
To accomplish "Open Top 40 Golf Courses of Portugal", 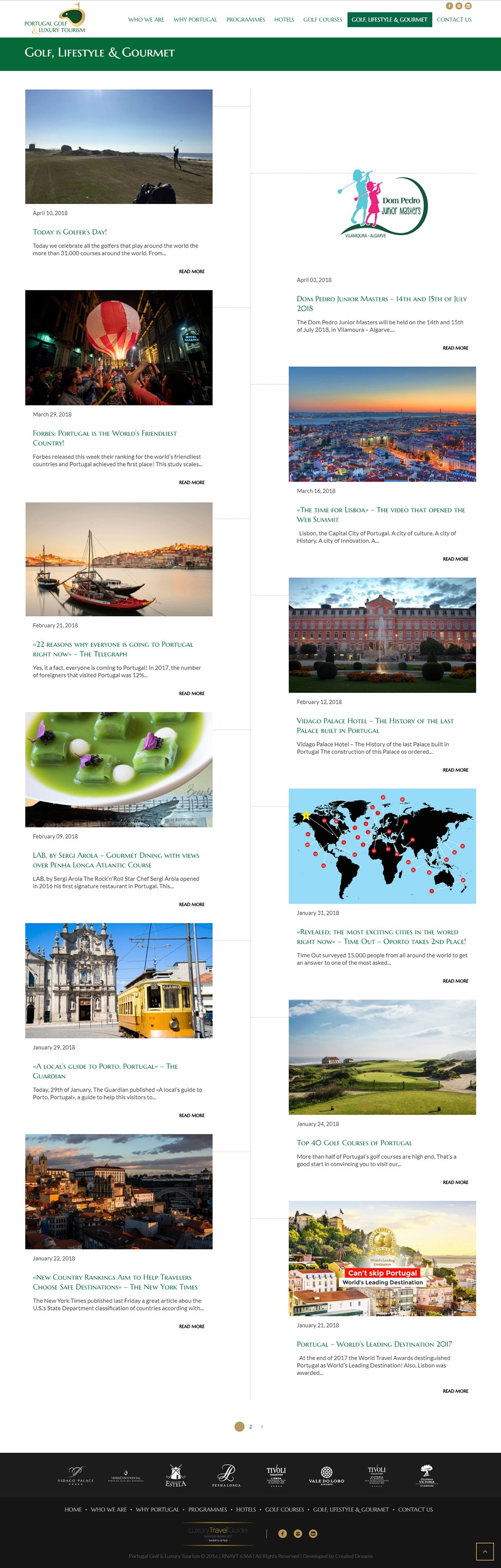I will pyautogui.click(x=354, y=1143).
